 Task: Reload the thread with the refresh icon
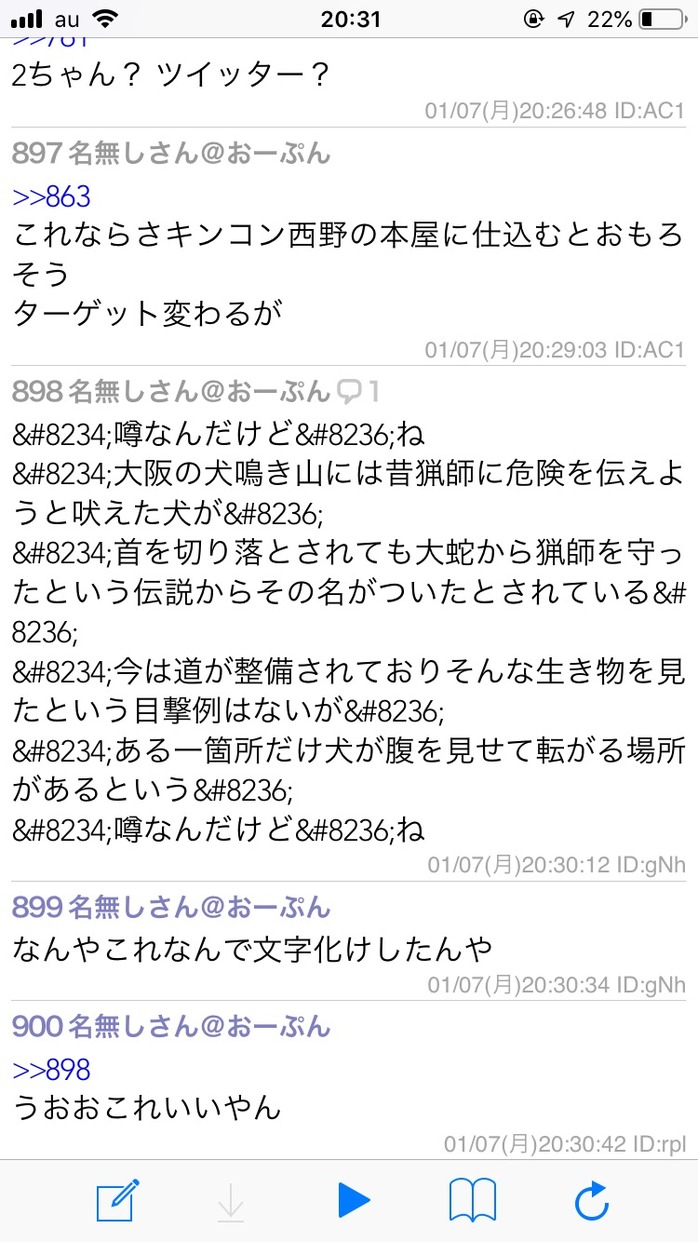[x=592, y=1200]
